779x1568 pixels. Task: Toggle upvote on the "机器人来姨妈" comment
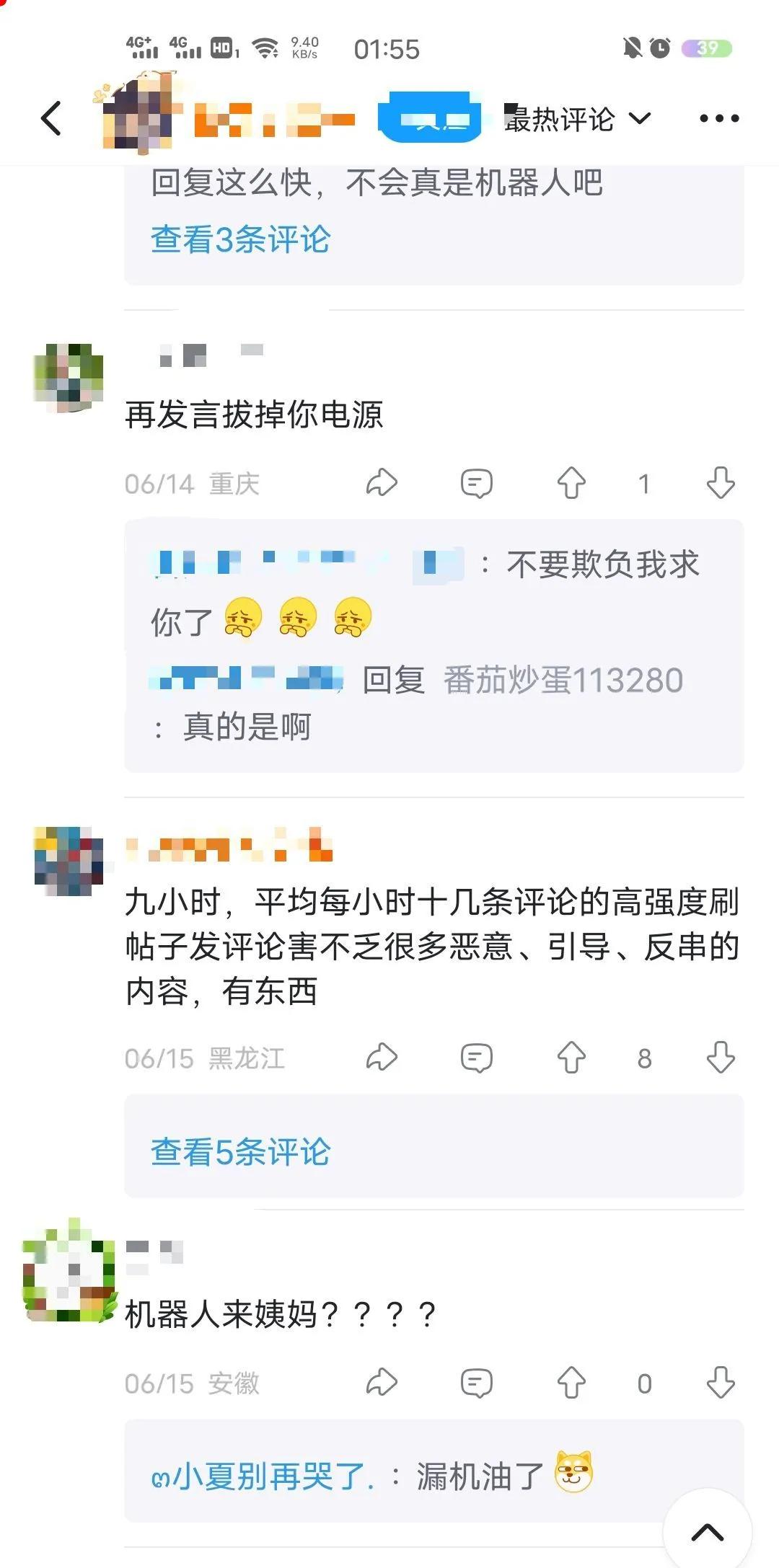coord(571,1383)
